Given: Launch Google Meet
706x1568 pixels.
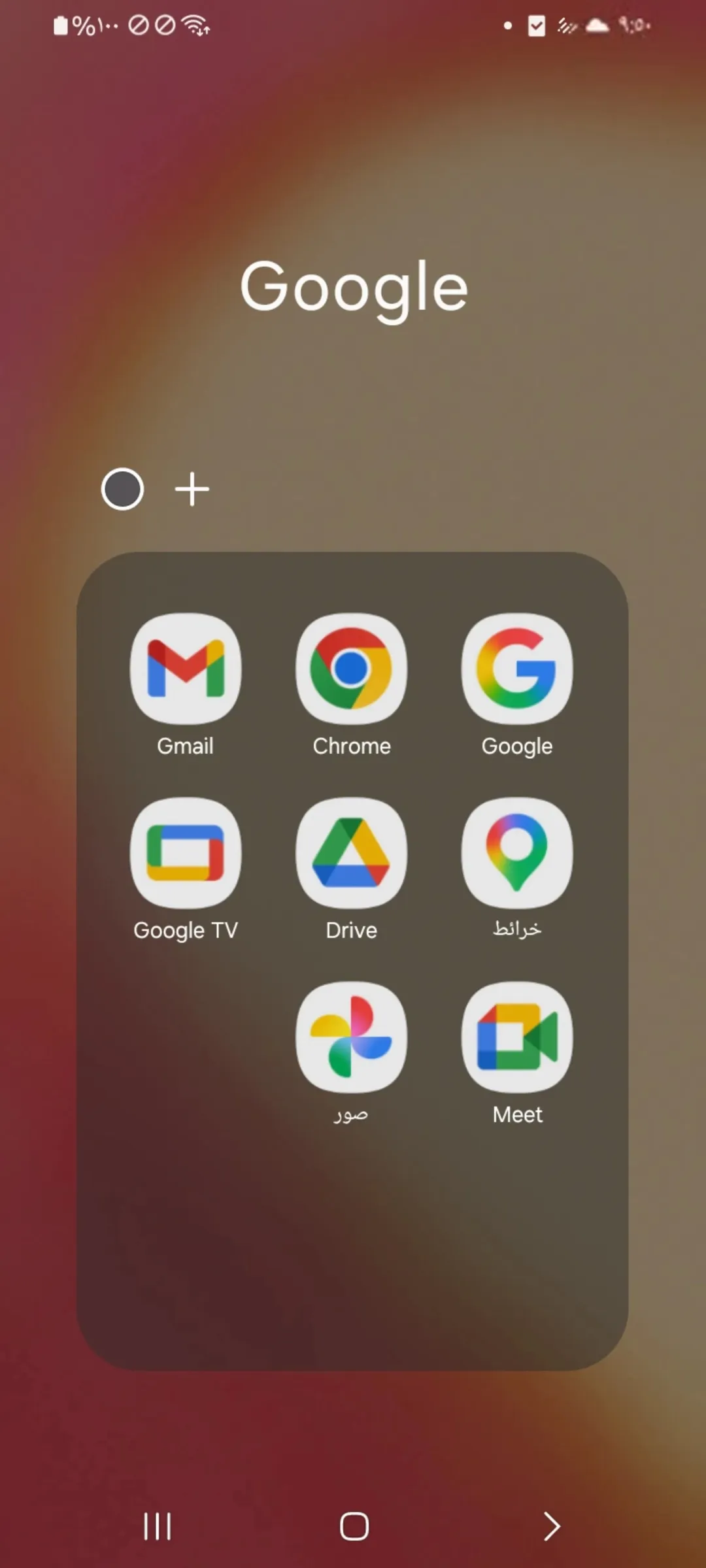Looking at the screenshot, I should [x=517, y=1037].
